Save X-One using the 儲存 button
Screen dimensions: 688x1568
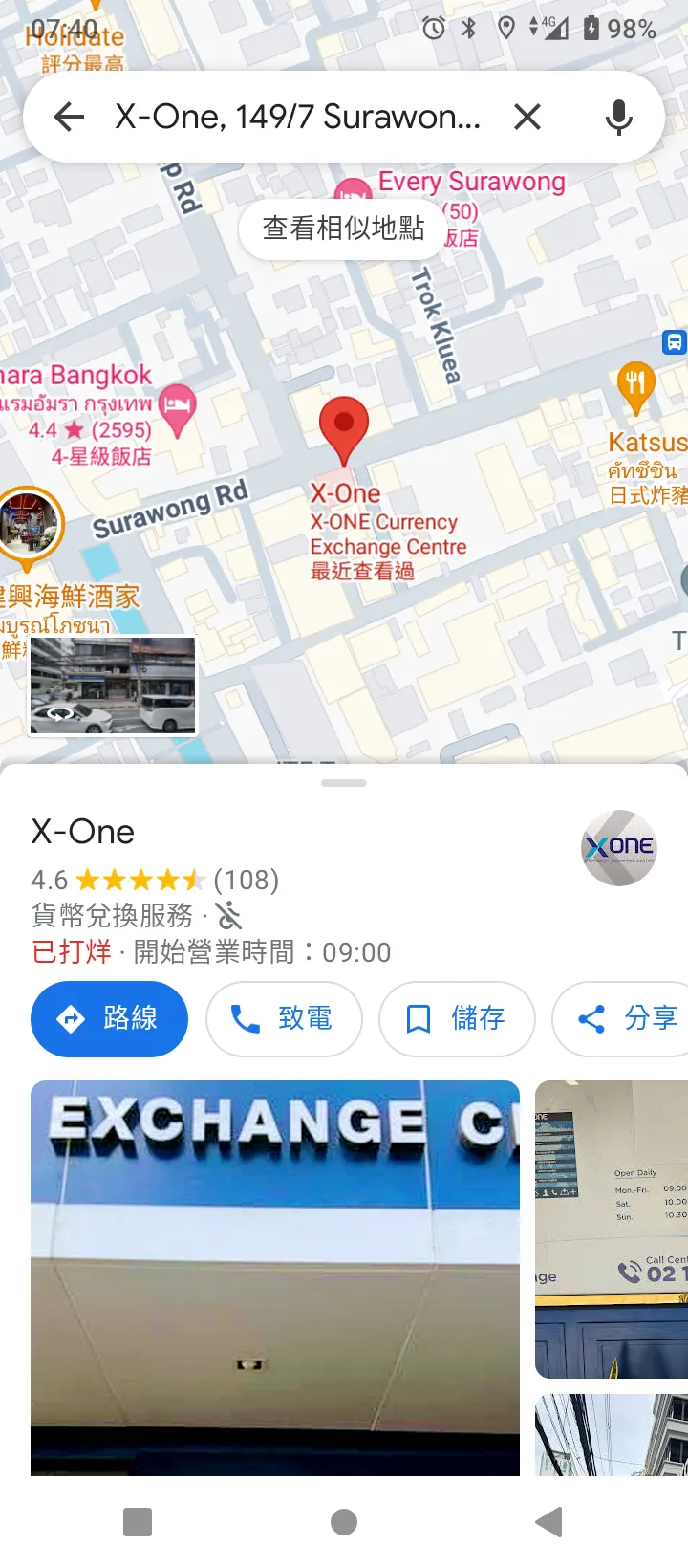pyautogui.click(x=457, y=1019)
